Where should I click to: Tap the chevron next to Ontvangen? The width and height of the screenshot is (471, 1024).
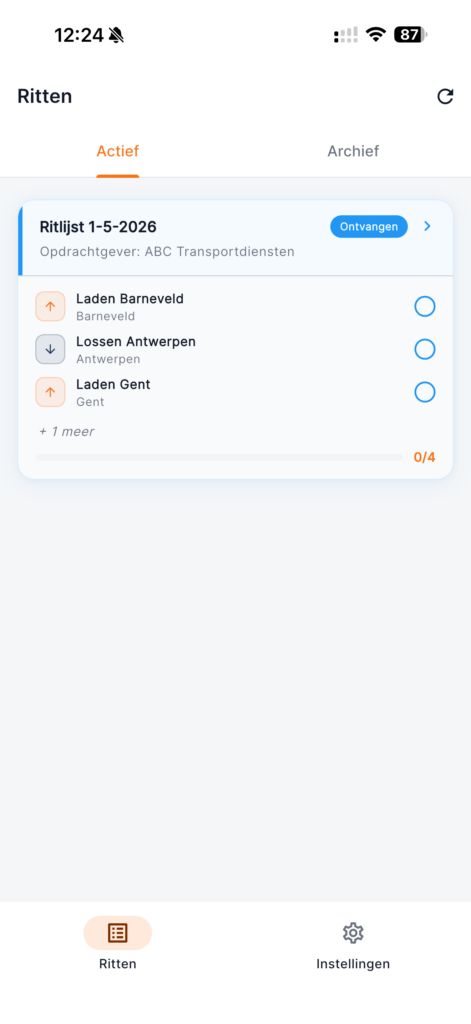coord(428,226)
